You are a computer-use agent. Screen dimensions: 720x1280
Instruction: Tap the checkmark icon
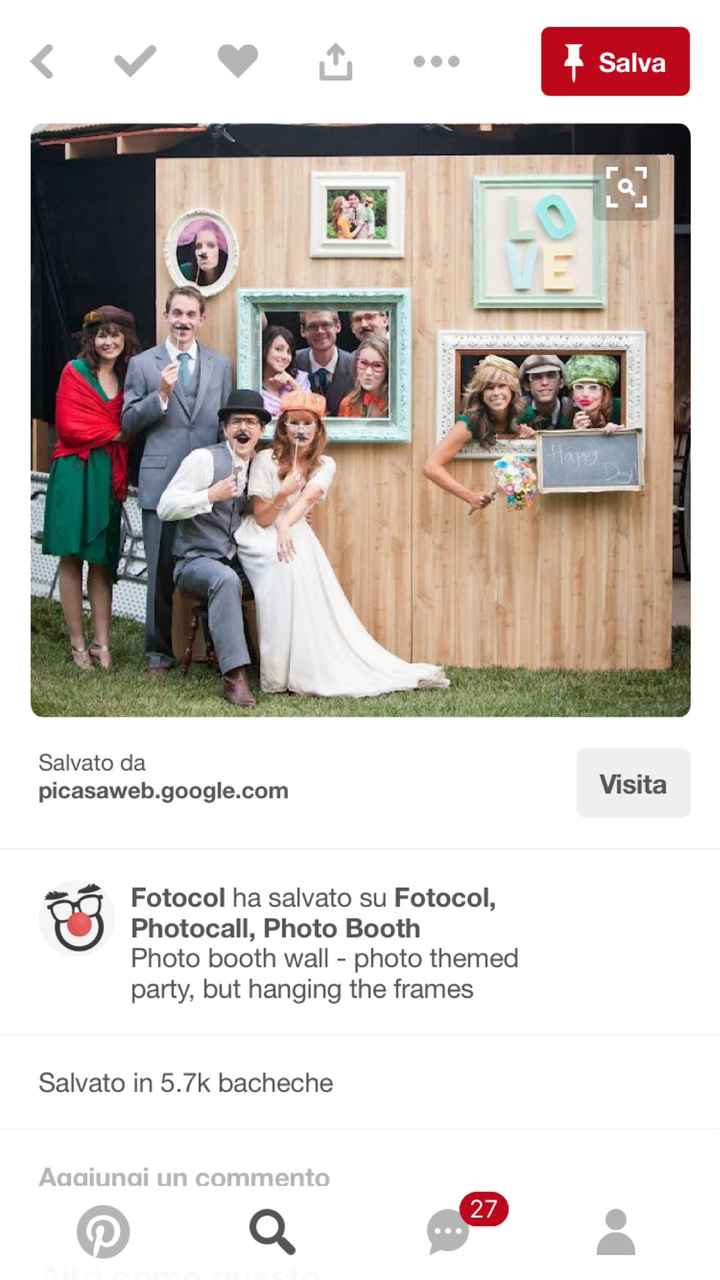[x=135, y=62]
